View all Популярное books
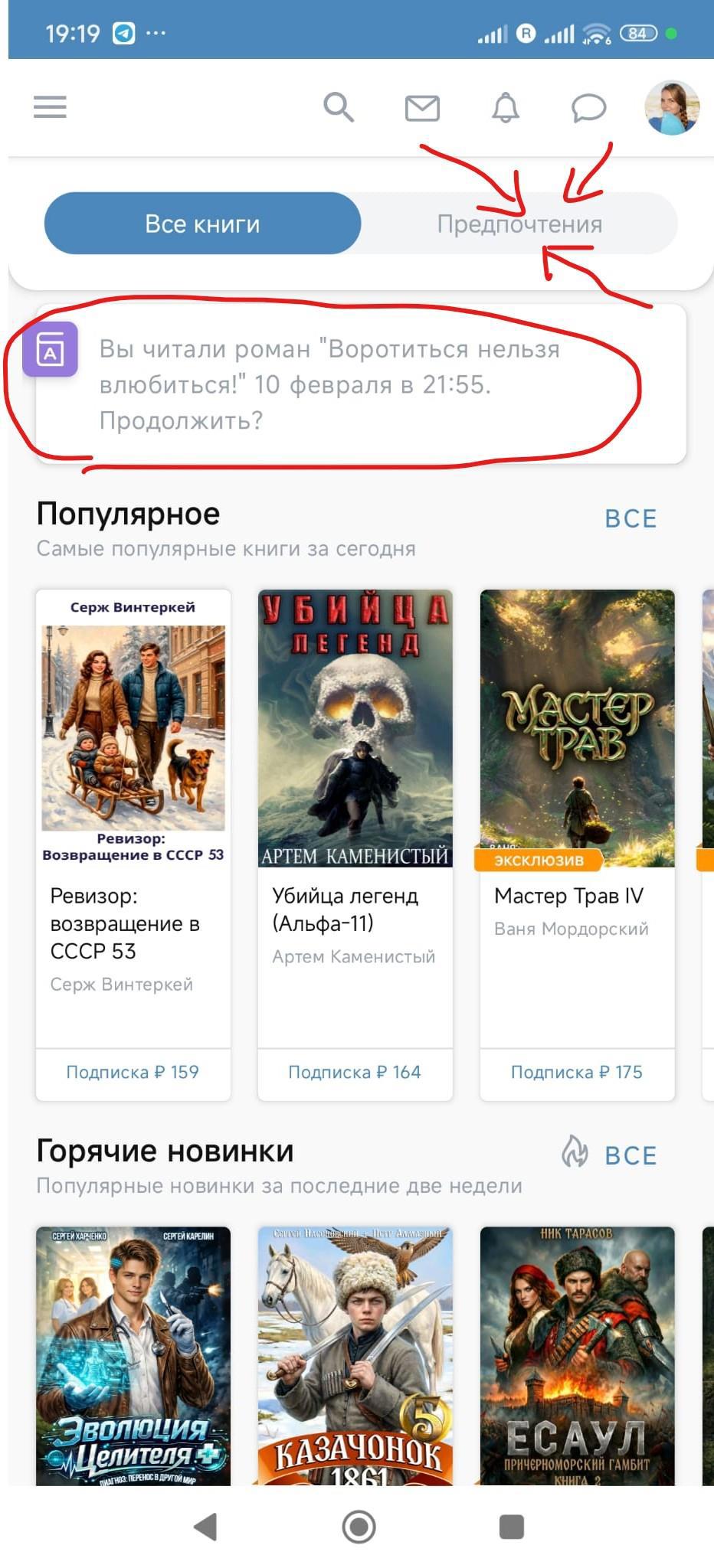 pyautogui.click(x=630, y=518)
